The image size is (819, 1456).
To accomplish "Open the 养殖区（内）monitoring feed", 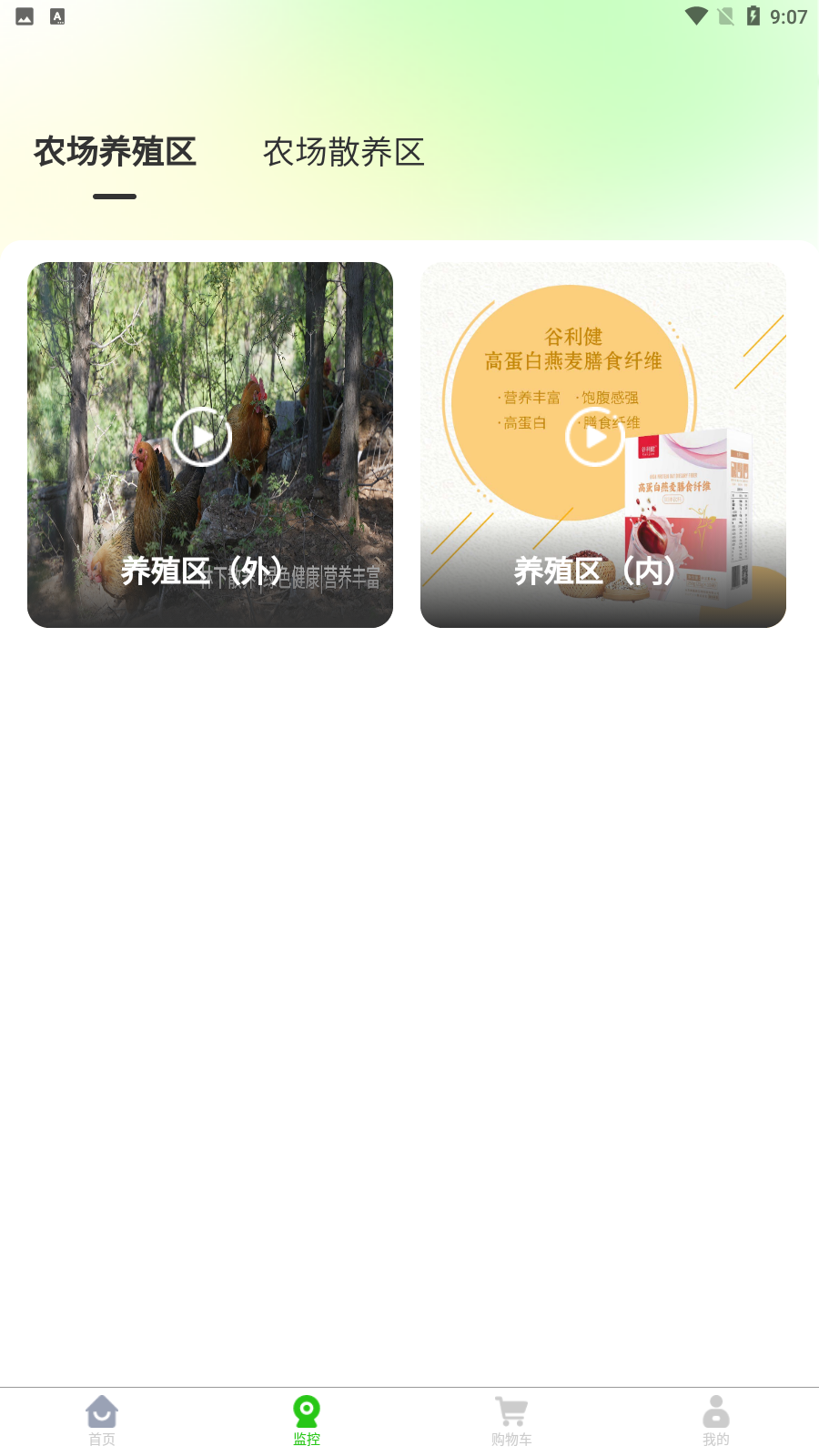I will click(602, 445).
